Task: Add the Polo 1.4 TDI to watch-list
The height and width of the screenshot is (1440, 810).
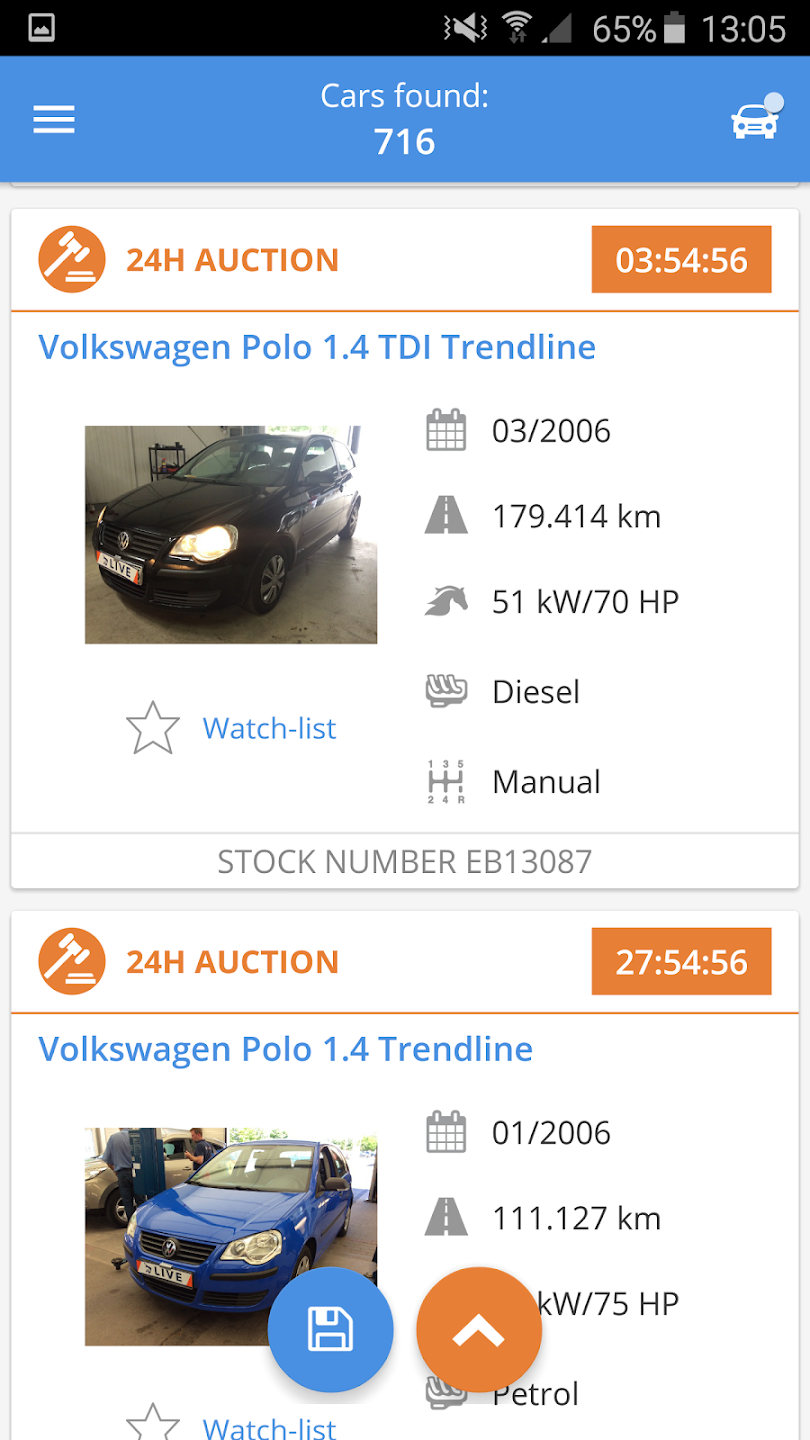Action: pyautogui.click(x=232, y=728)
